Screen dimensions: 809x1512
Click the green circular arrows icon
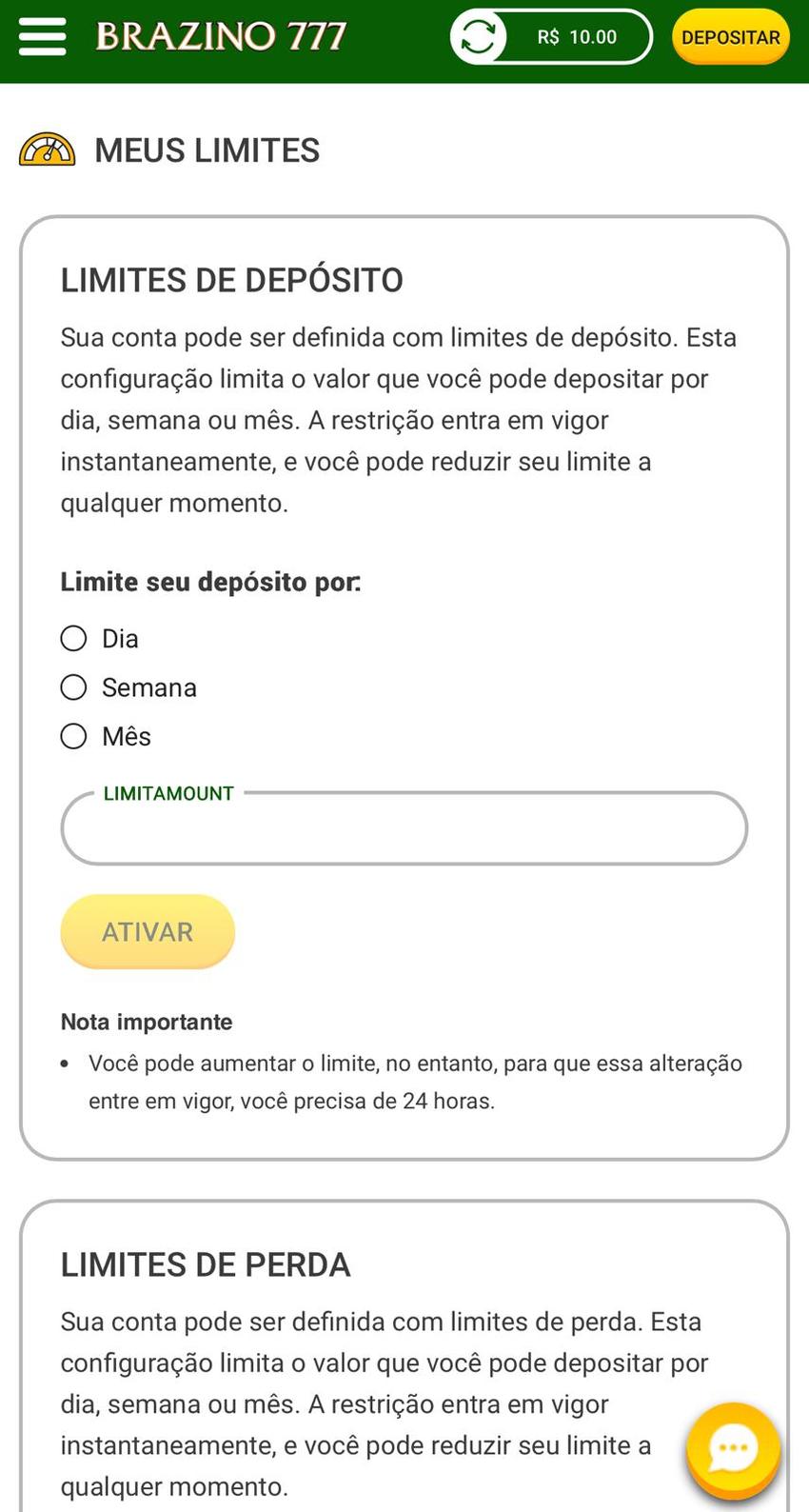coord(480,37)
